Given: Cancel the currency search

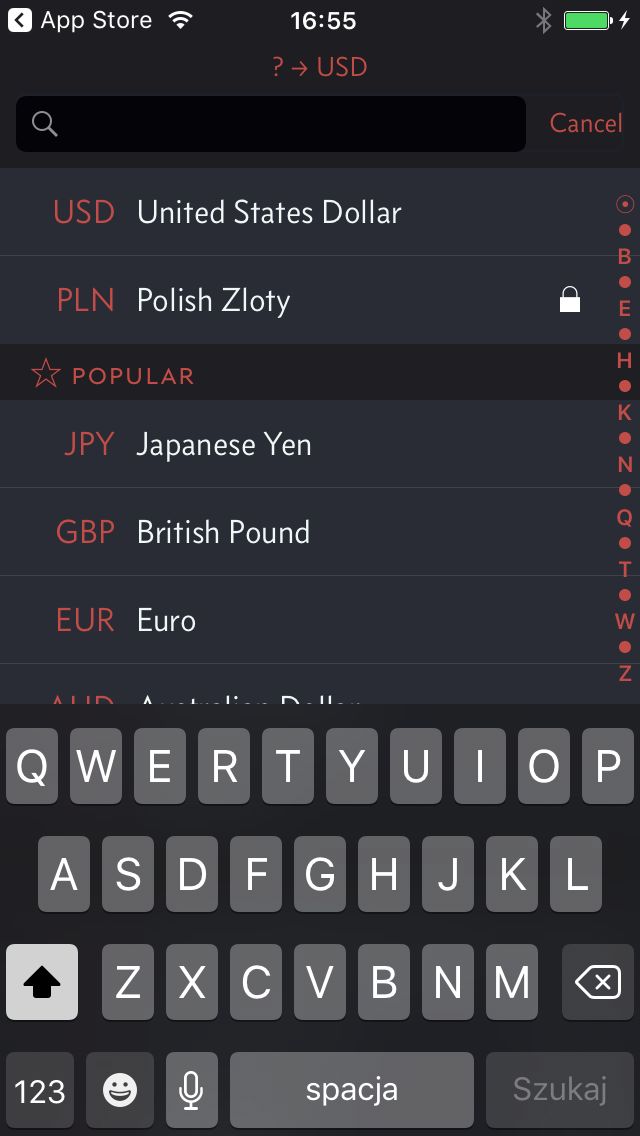Looking at the screenshot, I should click(x=586, y=123).
